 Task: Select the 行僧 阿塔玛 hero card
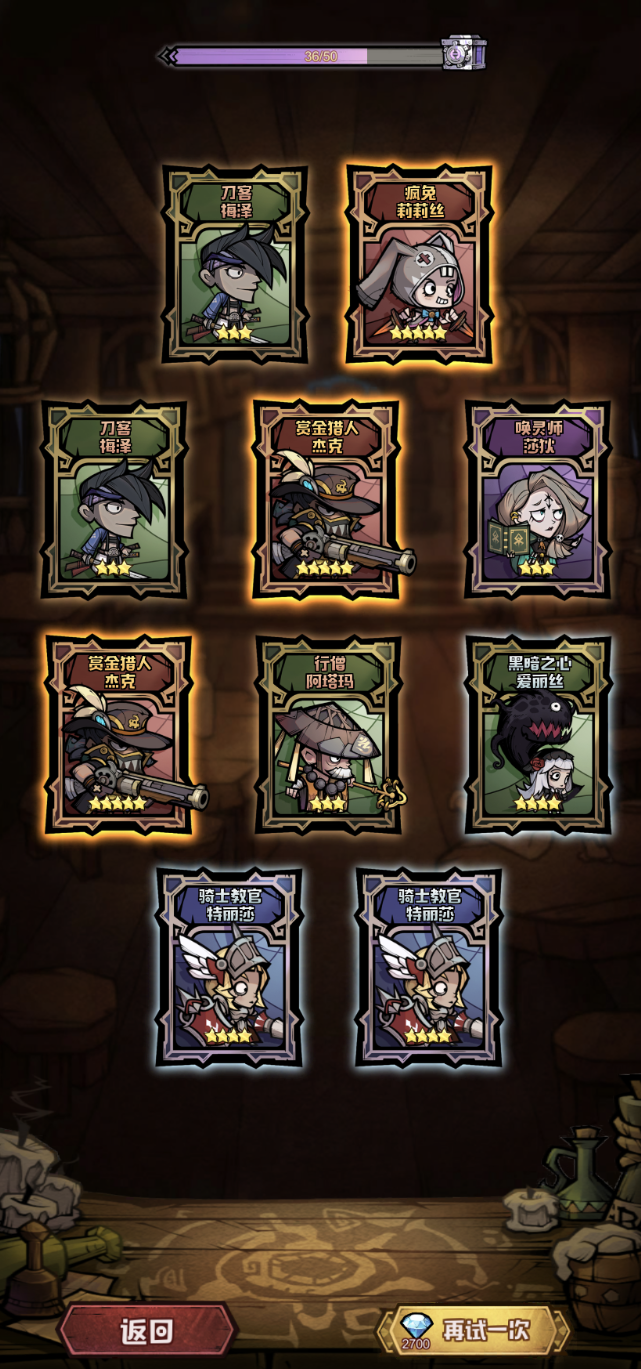click(328, 734)
